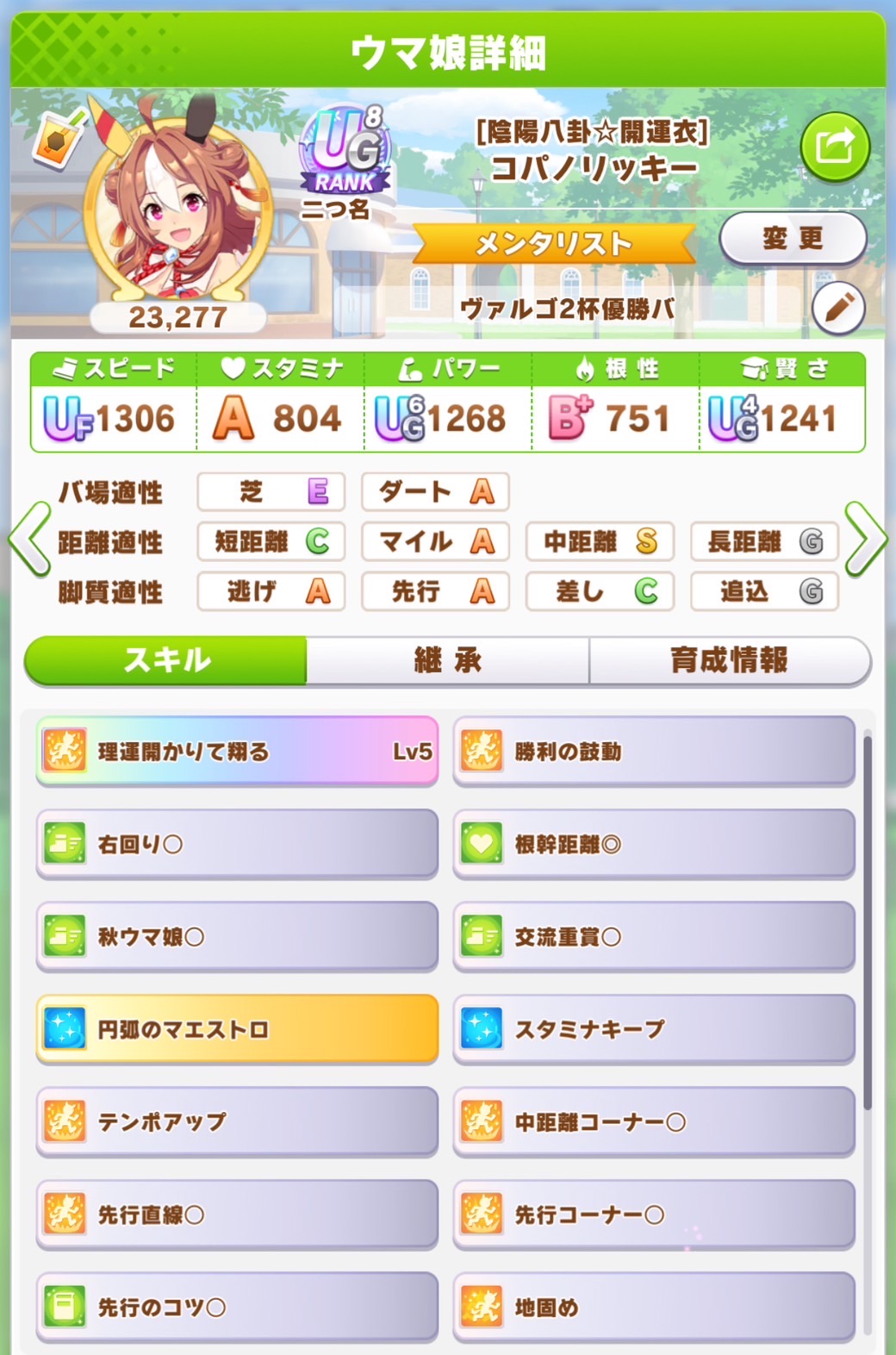Go to previous Uma Musume with left arrow
Image resolution: width=896 pixels, height=1355 pixels.
pos(28,540)
